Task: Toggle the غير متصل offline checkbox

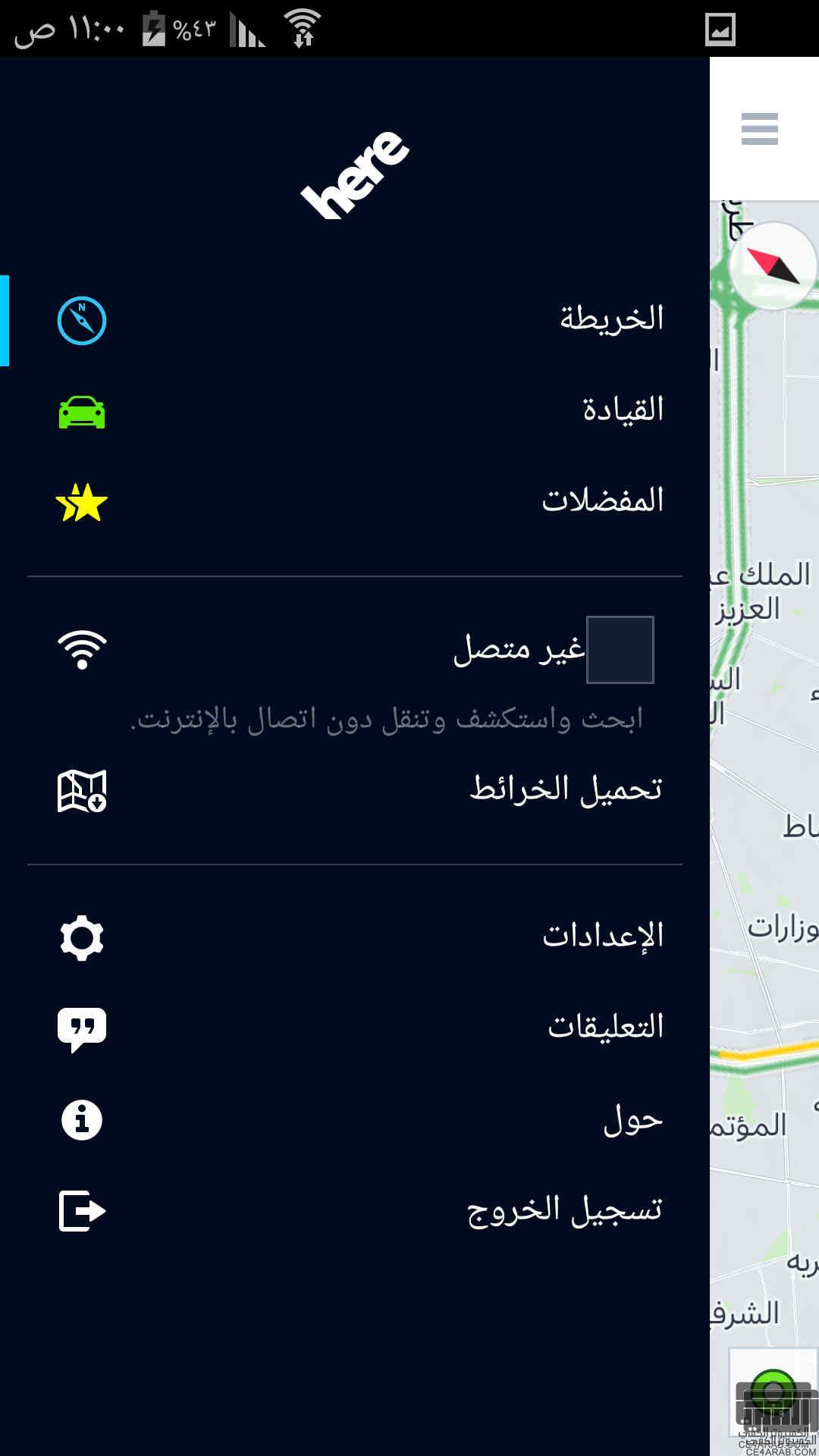Action: tap(620, 650)
